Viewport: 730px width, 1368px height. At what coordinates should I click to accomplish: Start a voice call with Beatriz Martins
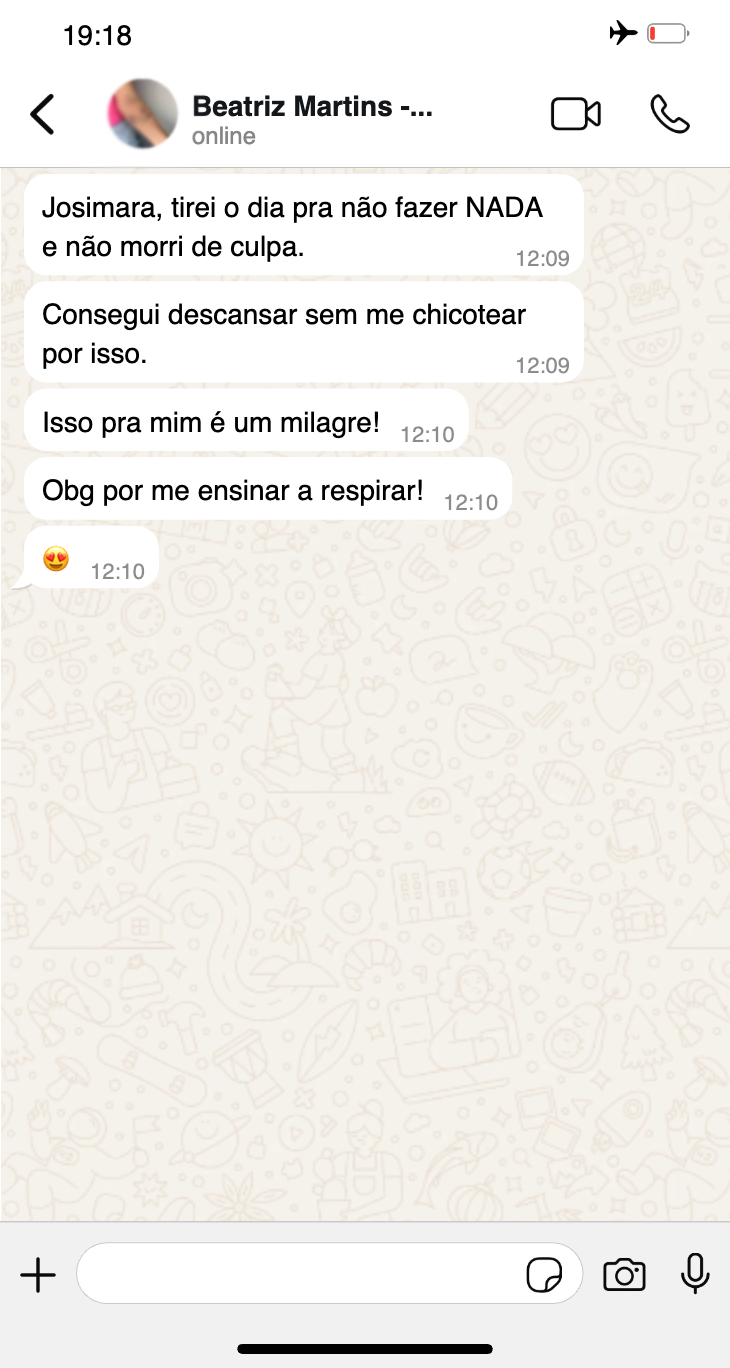pos(670,114)
